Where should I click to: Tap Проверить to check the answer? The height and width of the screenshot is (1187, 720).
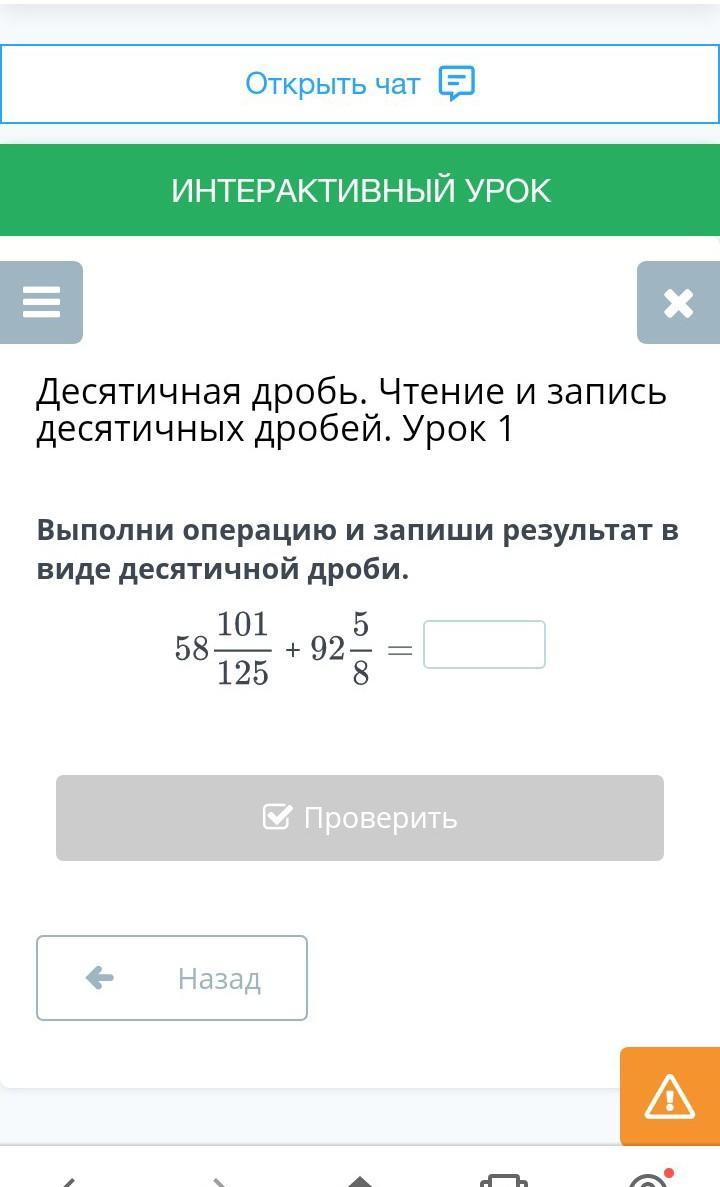pyautogui.click(x=360, y=818)
